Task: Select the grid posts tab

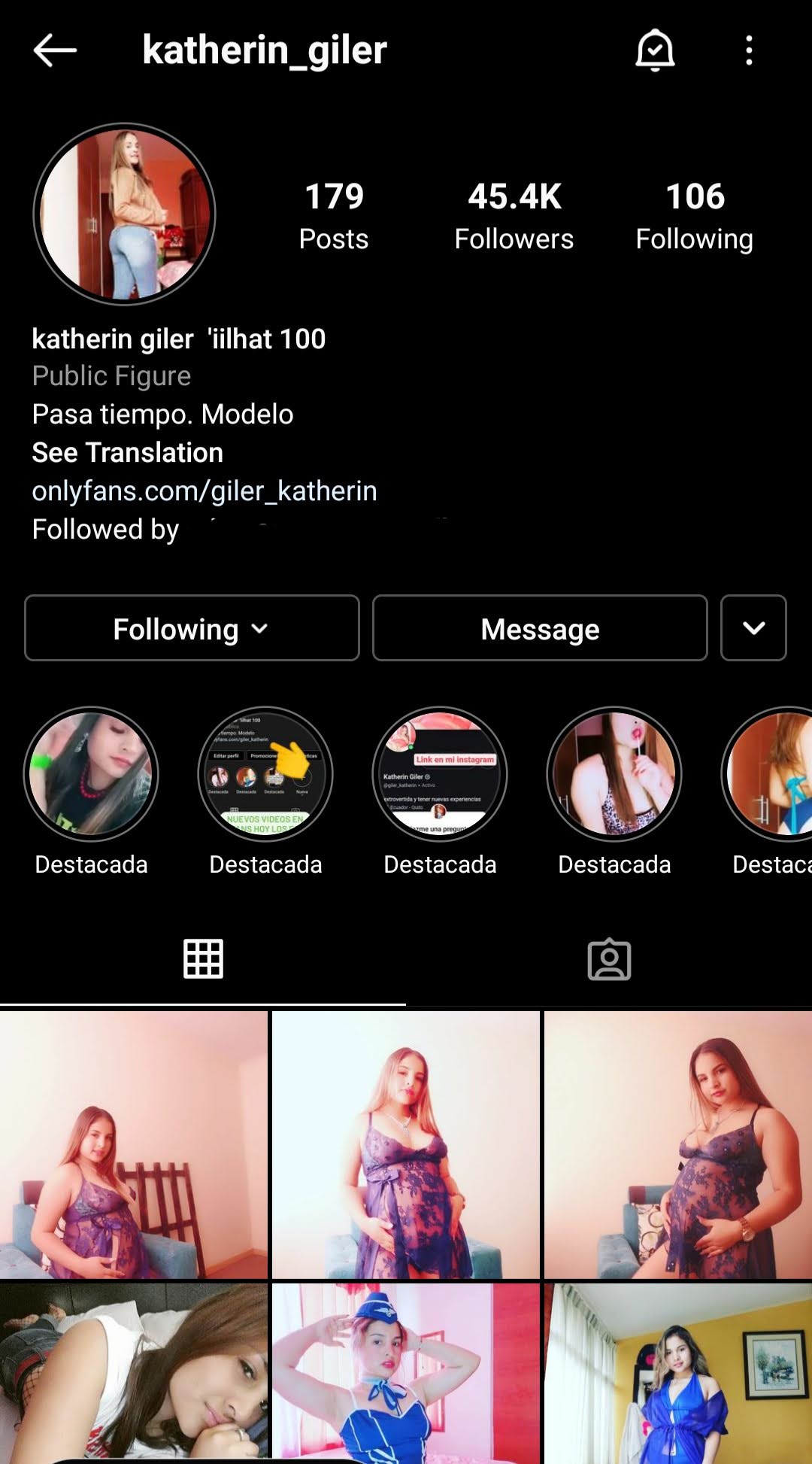Action: (203, 959)
